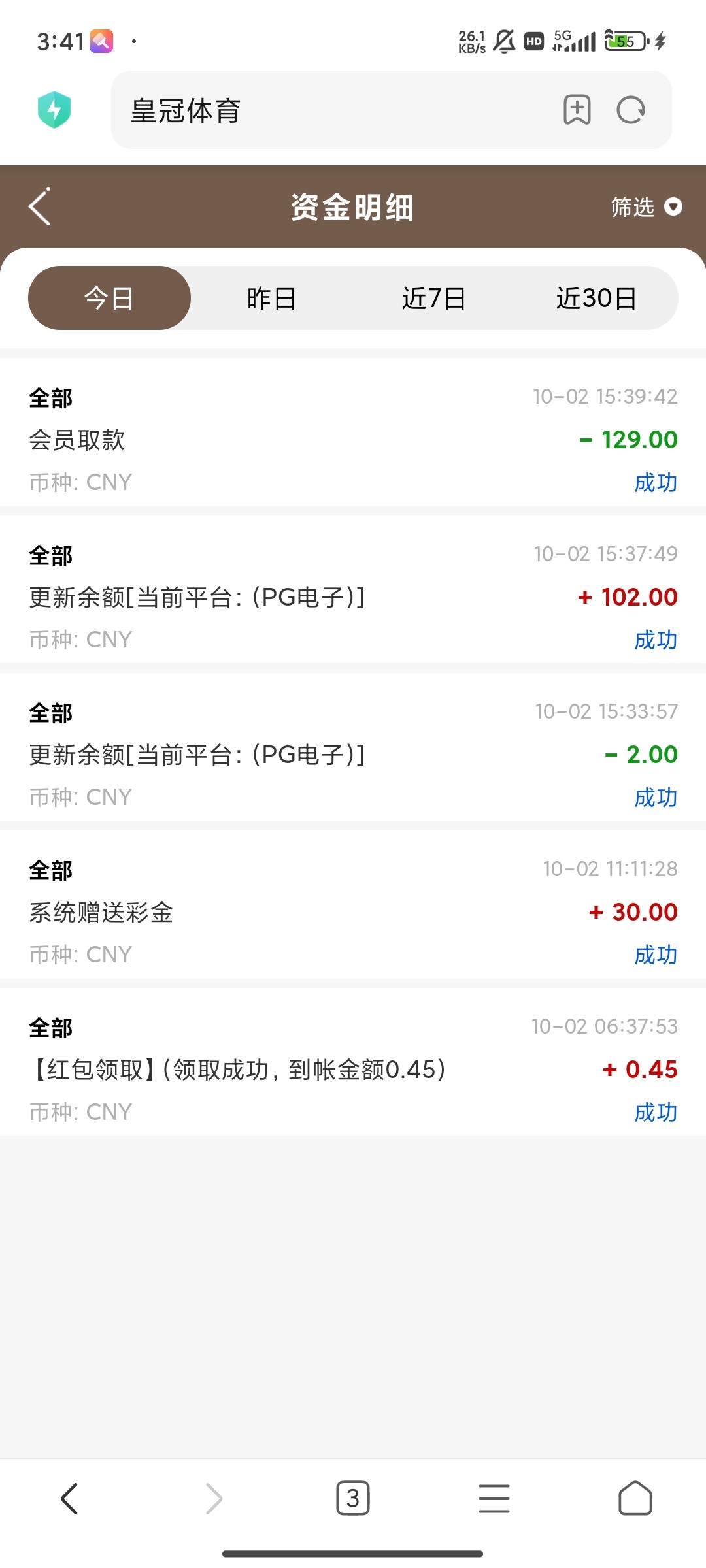Go to the browser home page
Screen dimensions: 706x1568
pyautogui.click(x=635, y=1498)
